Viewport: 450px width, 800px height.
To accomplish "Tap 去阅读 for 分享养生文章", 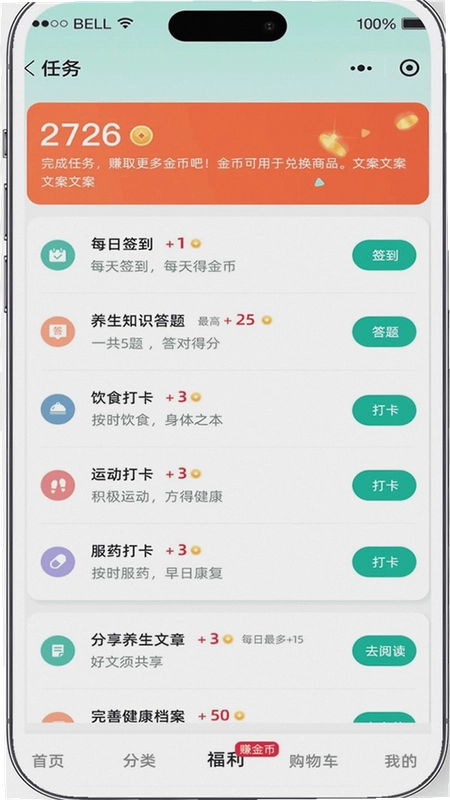I will 384,651.
